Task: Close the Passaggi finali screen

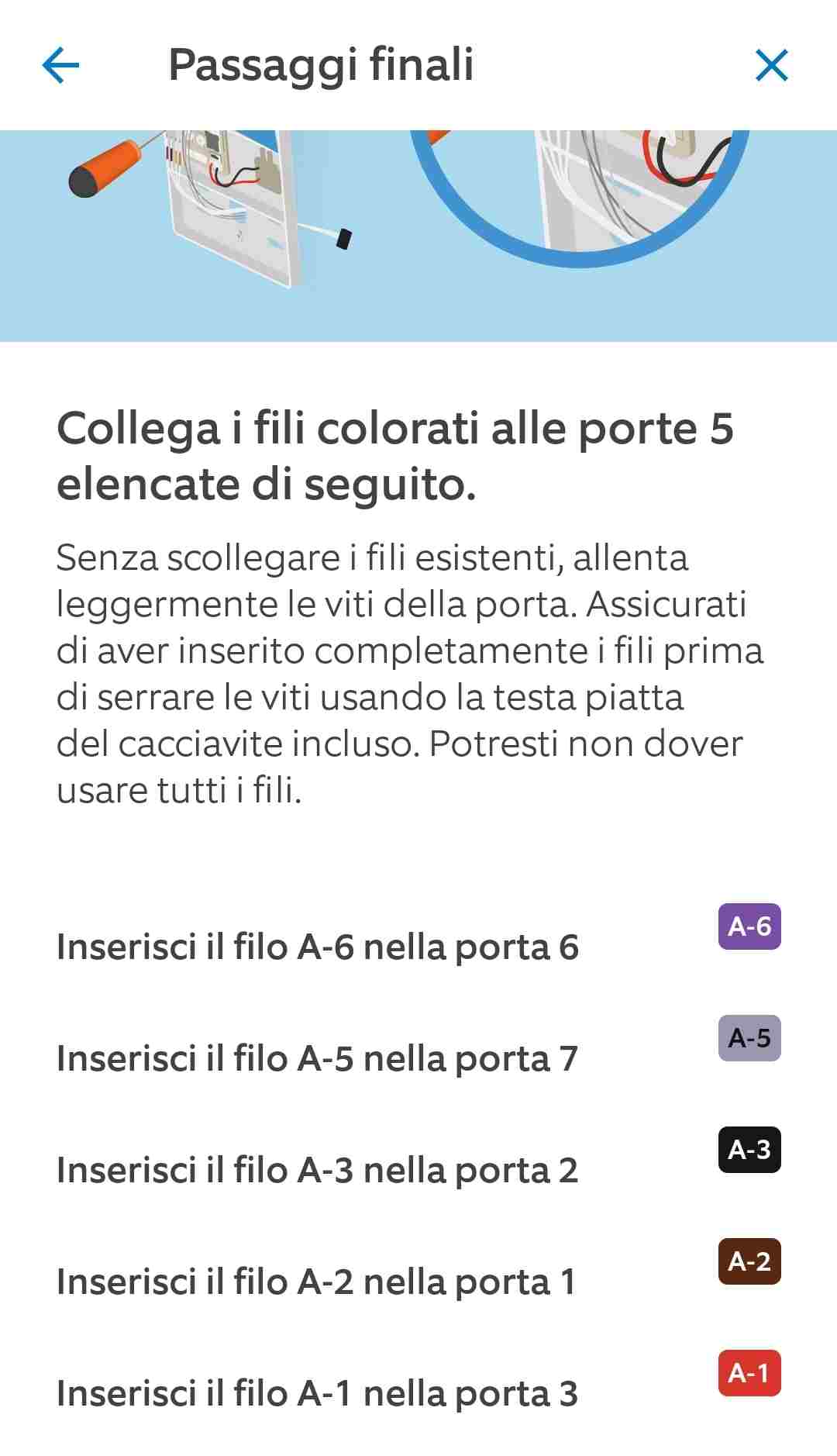Action: pyautogui.click(x=771, y=65)
